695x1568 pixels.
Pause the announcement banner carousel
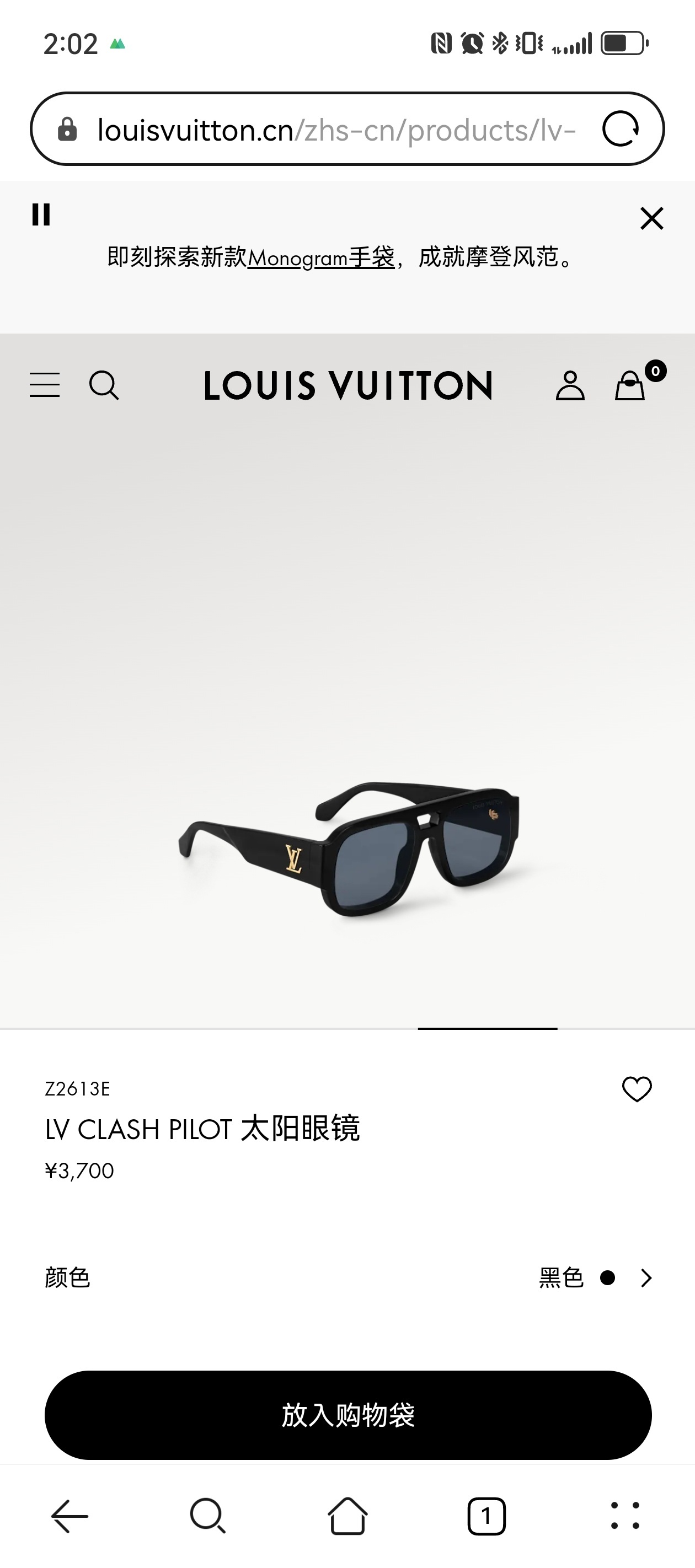[x=41, y=214]
